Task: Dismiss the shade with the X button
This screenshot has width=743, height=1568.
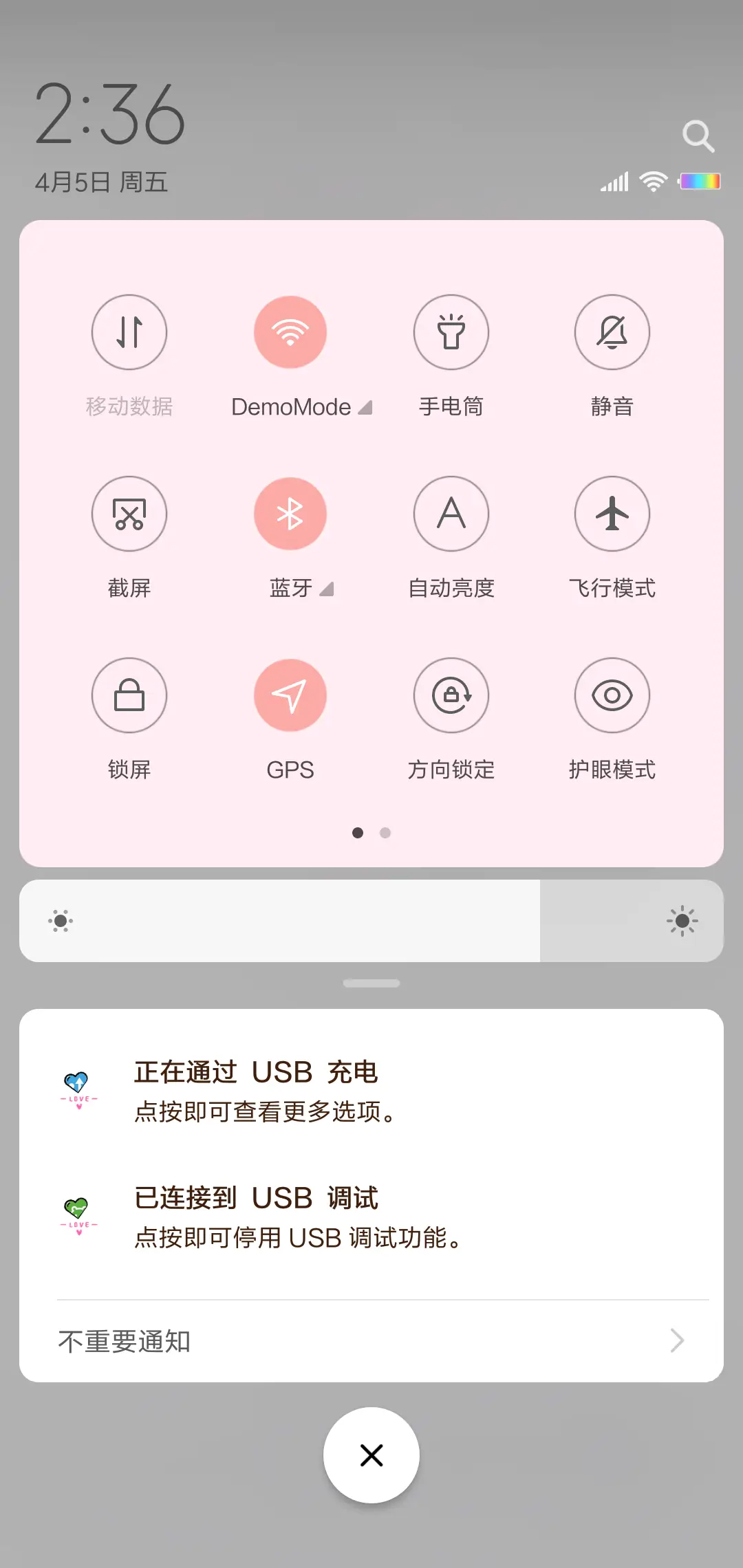Action: coord(371,1455)
